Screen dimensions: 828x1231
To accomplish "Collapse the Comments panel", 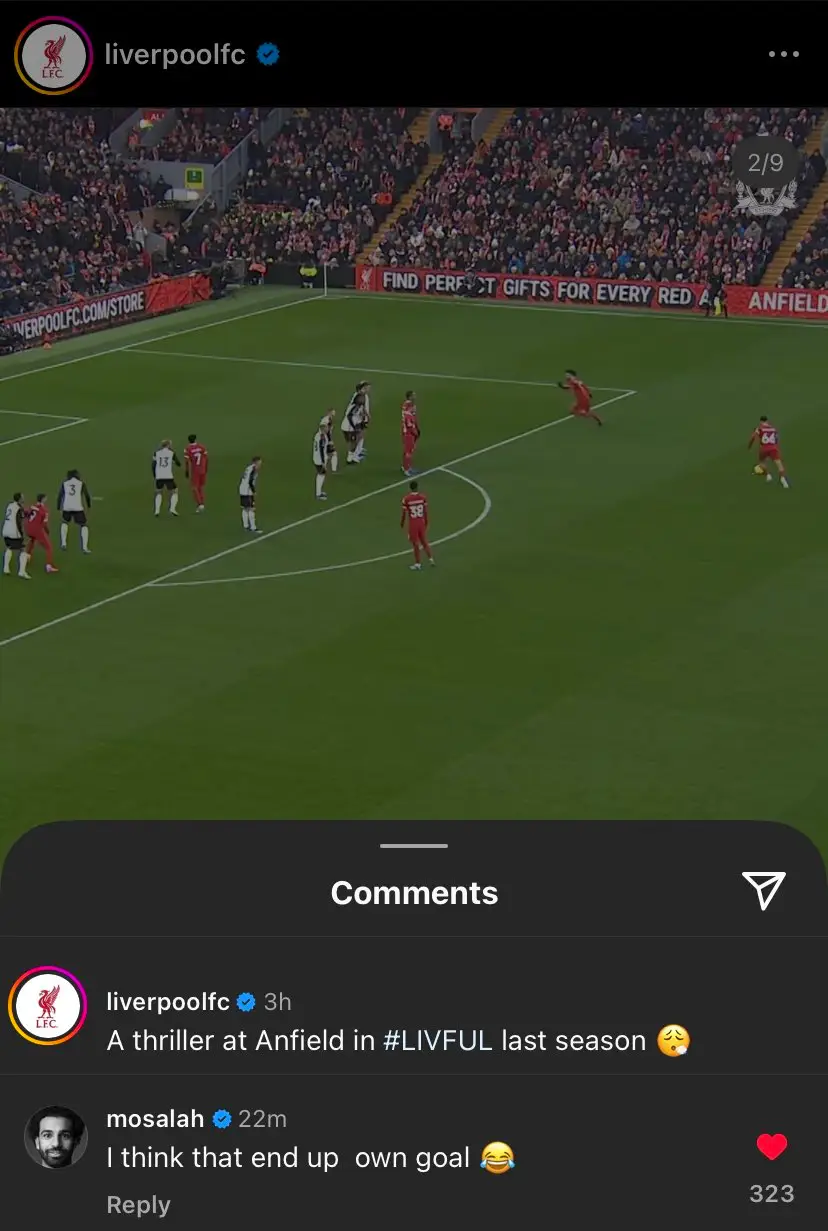I will pyautogui.click(x=413, y=845).
